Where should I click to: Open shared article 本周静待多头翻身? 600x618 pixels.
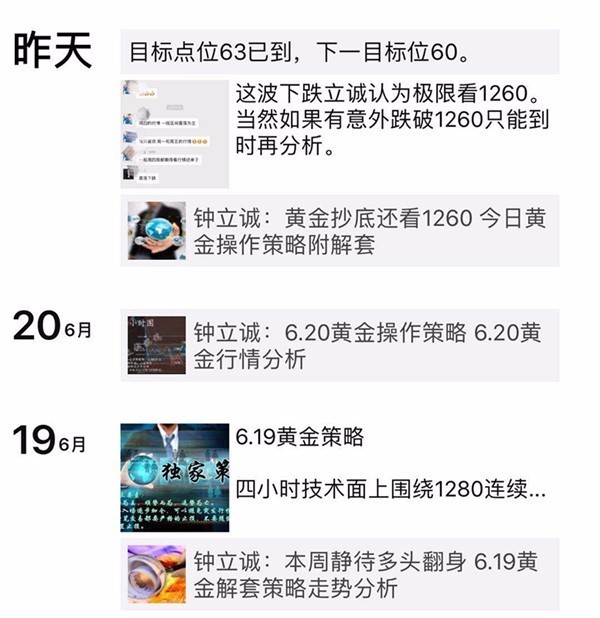coord(340,575)
